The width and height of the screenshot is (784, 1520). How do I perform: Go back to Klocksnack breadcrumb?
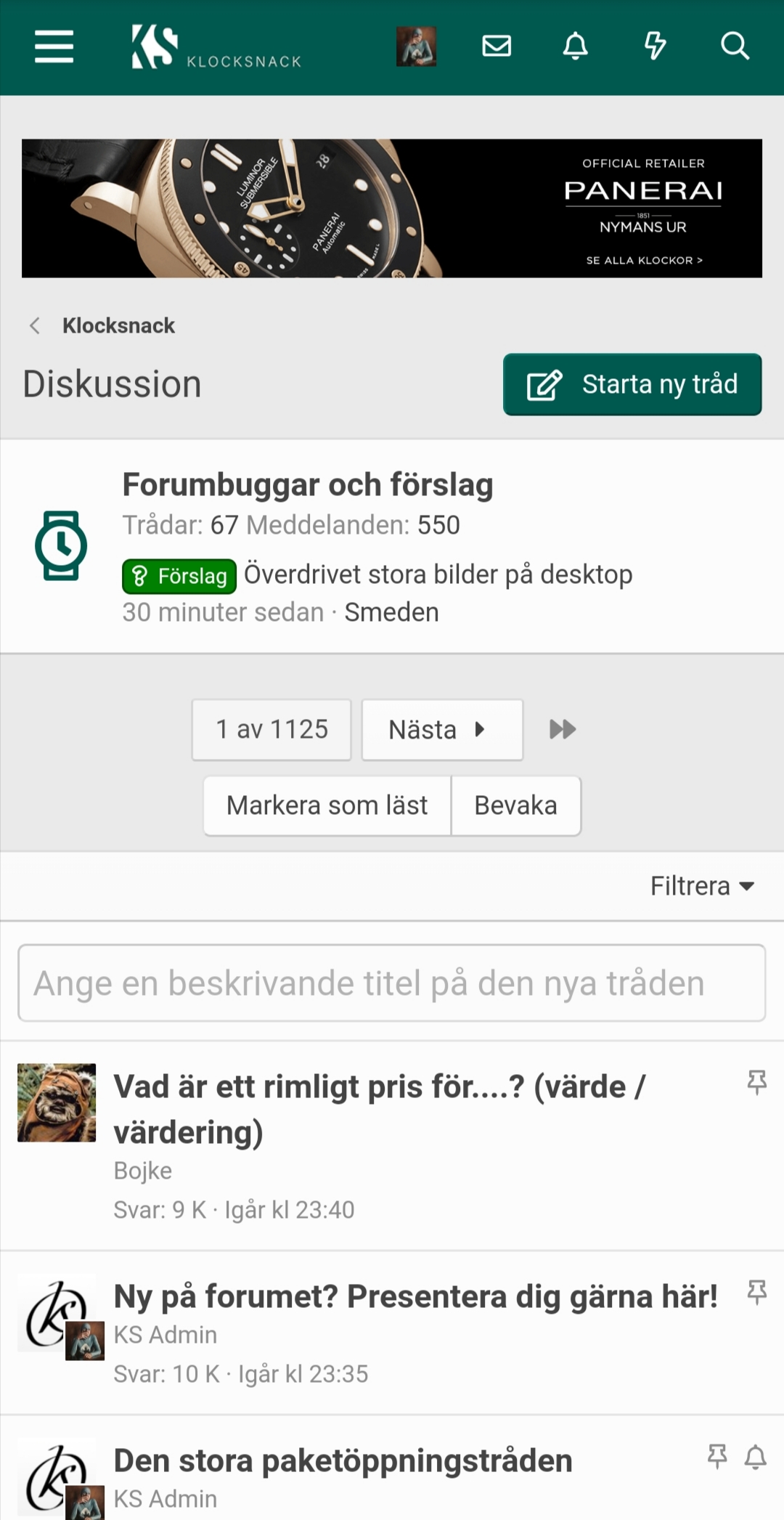pyautogui.click(x=118, y=325)
